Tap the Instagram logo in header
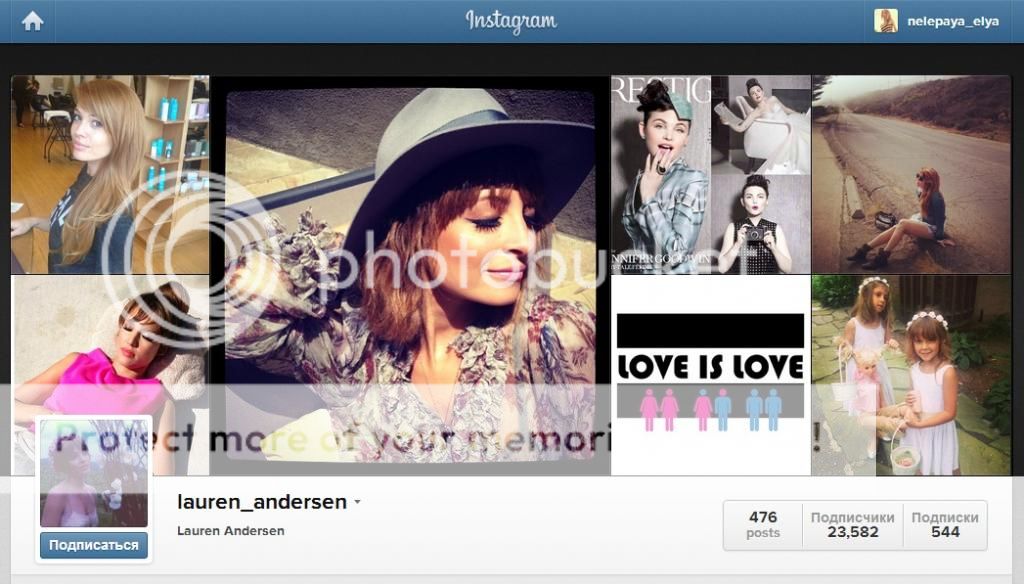This screenshot has height=584, width=1024. point(511,21)
